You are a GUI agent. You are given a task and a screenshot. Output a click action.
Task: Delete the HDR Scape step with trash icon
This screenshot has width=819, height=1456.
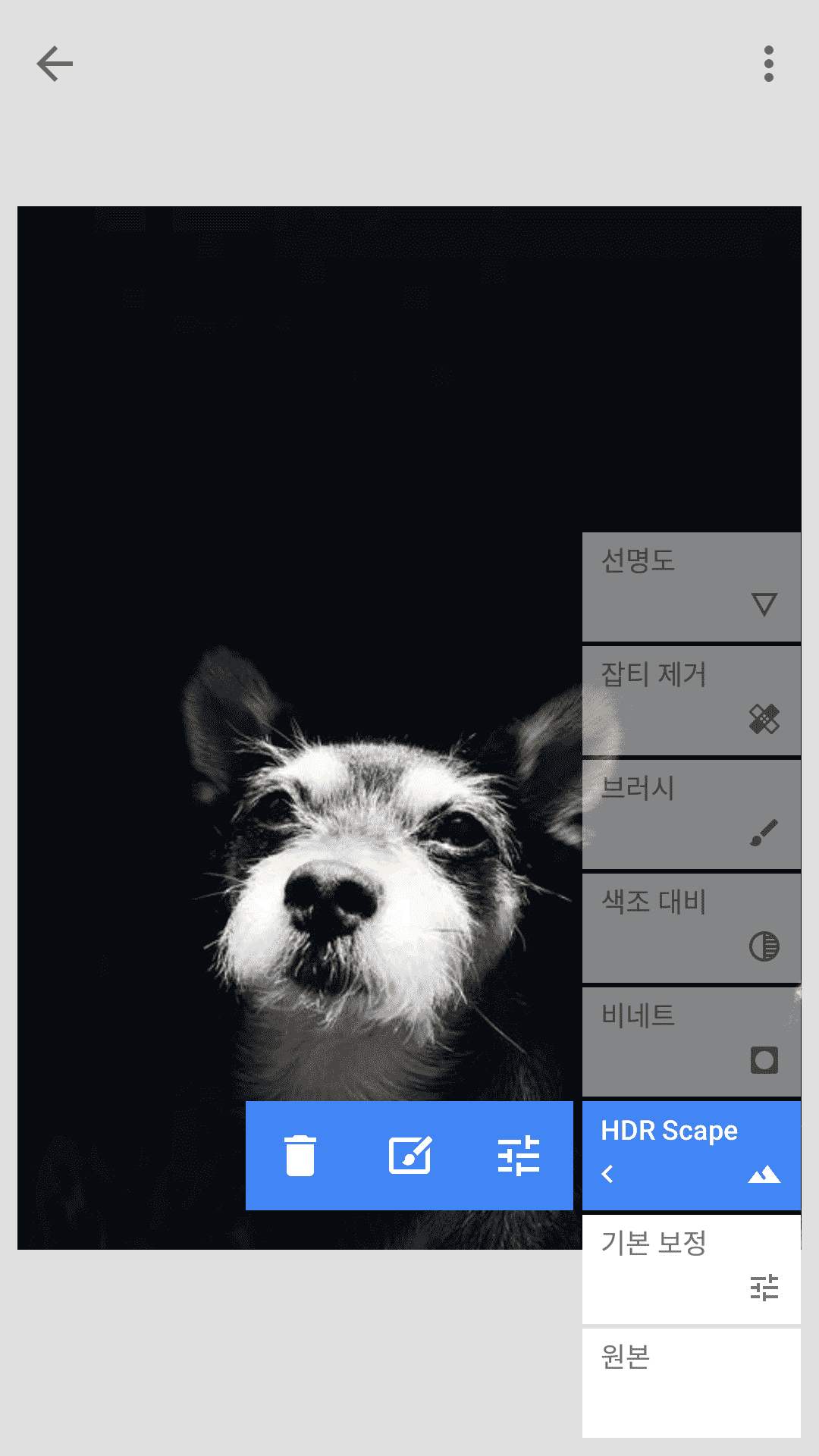pos(300,1156)
